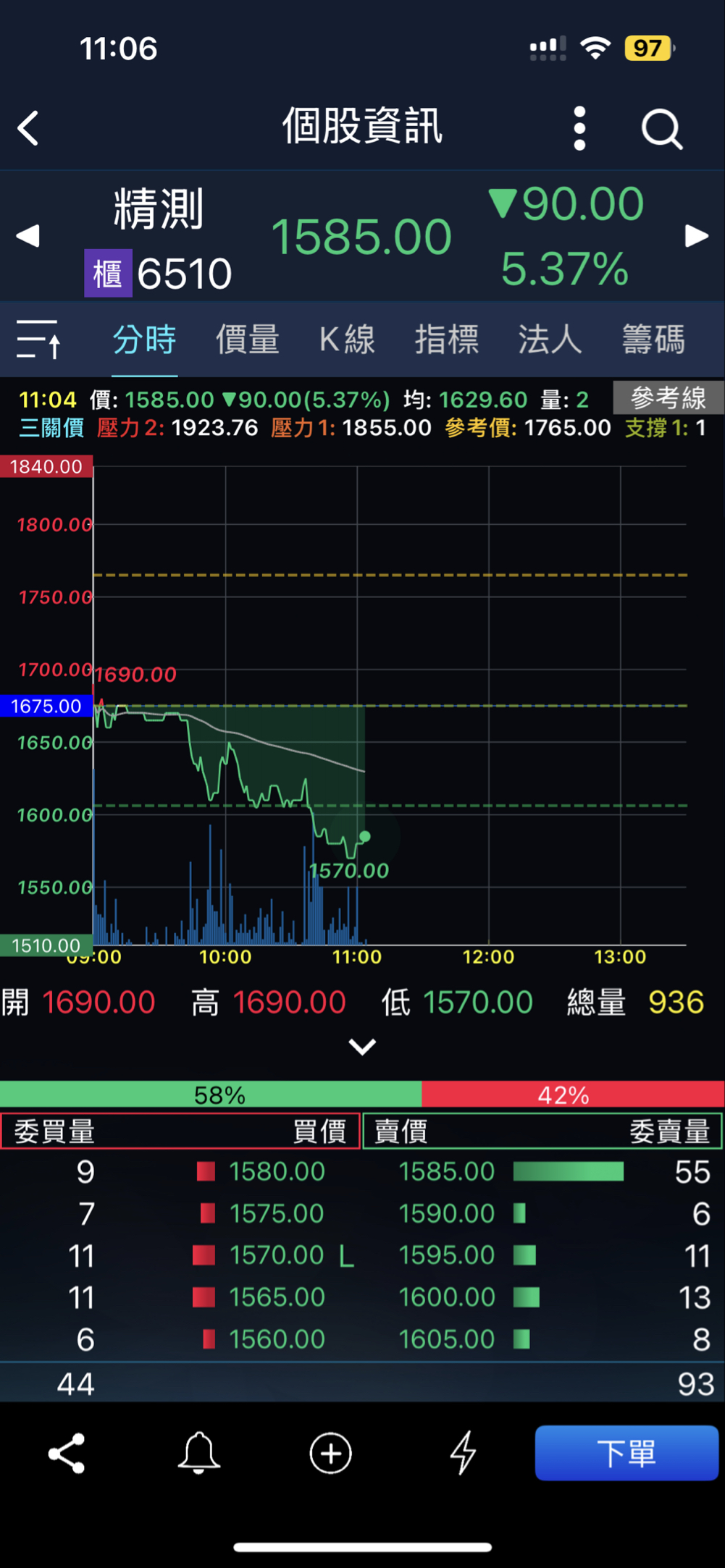
Task: Add stock to watchlist with plus
Action: (x=331, y=1453)
